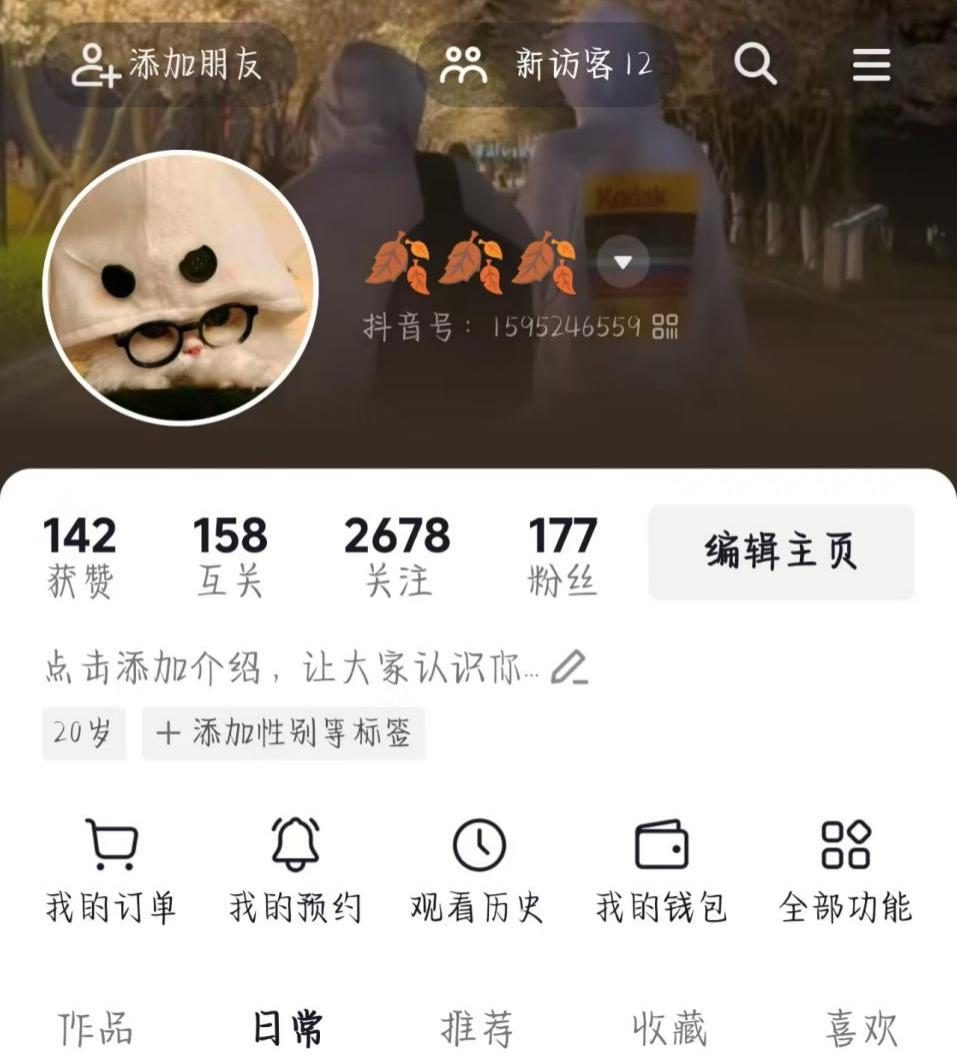Open 我的预约 reservations
Screen dimensions: 957x1063
tap(295, 870)
